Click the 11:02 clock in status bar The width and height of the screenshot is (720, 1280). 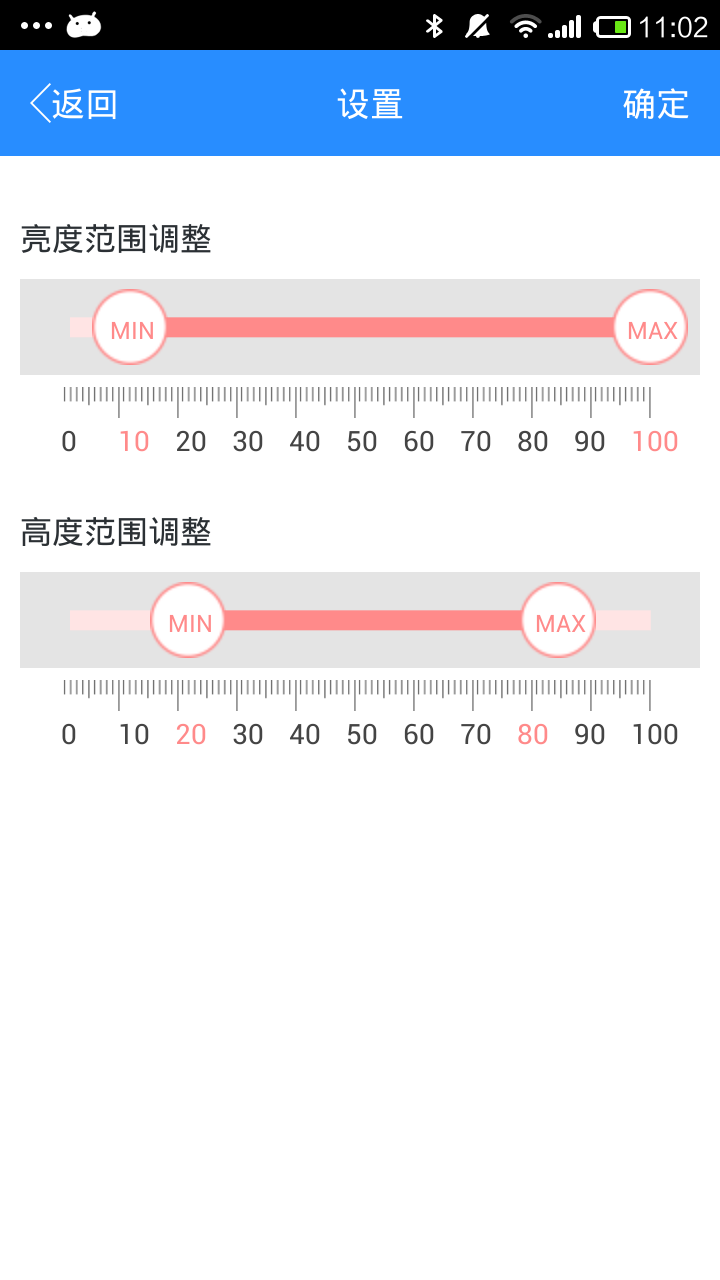click(672, 26)
